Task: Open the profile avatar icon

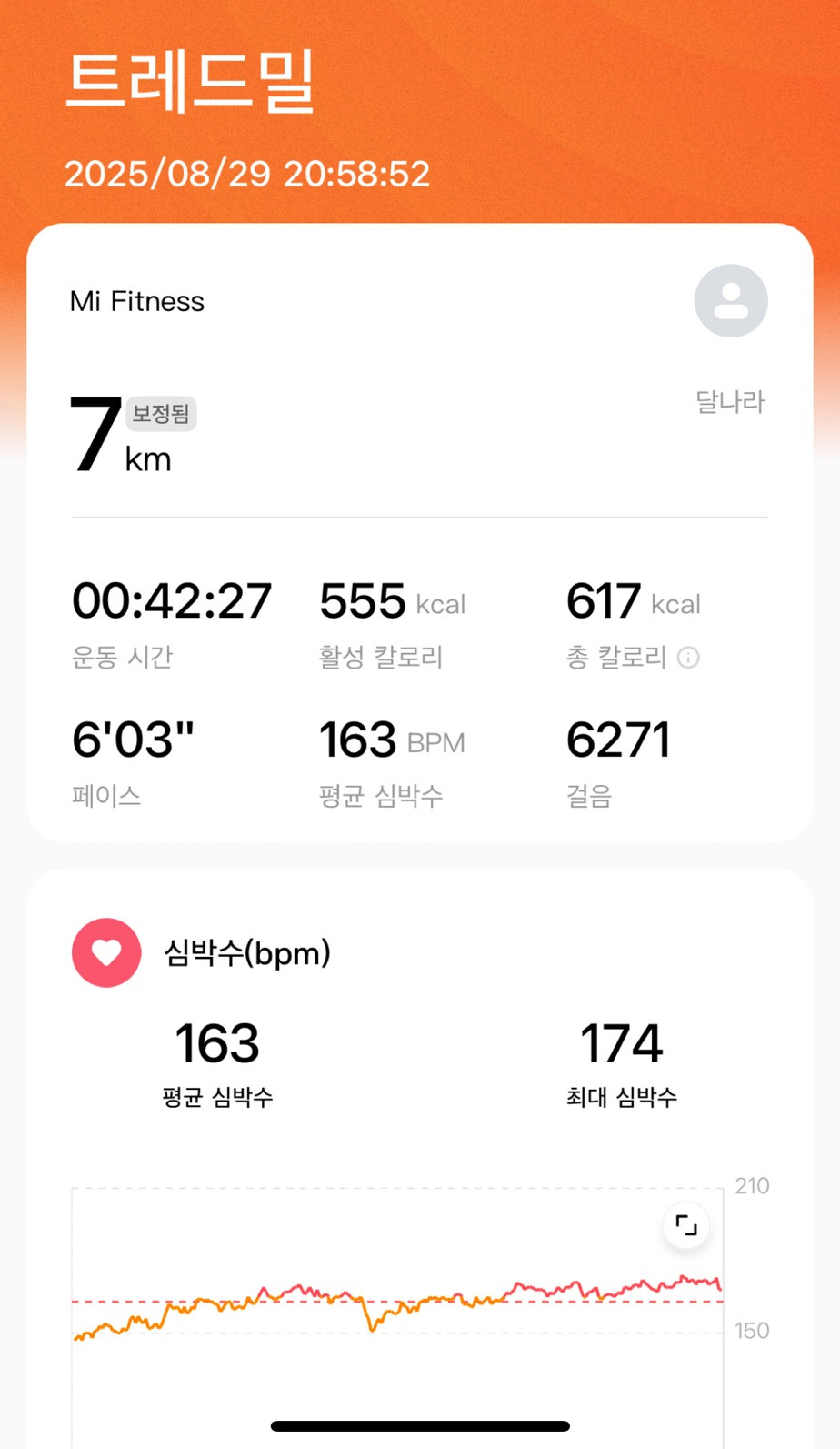Action: click(730, 300)
